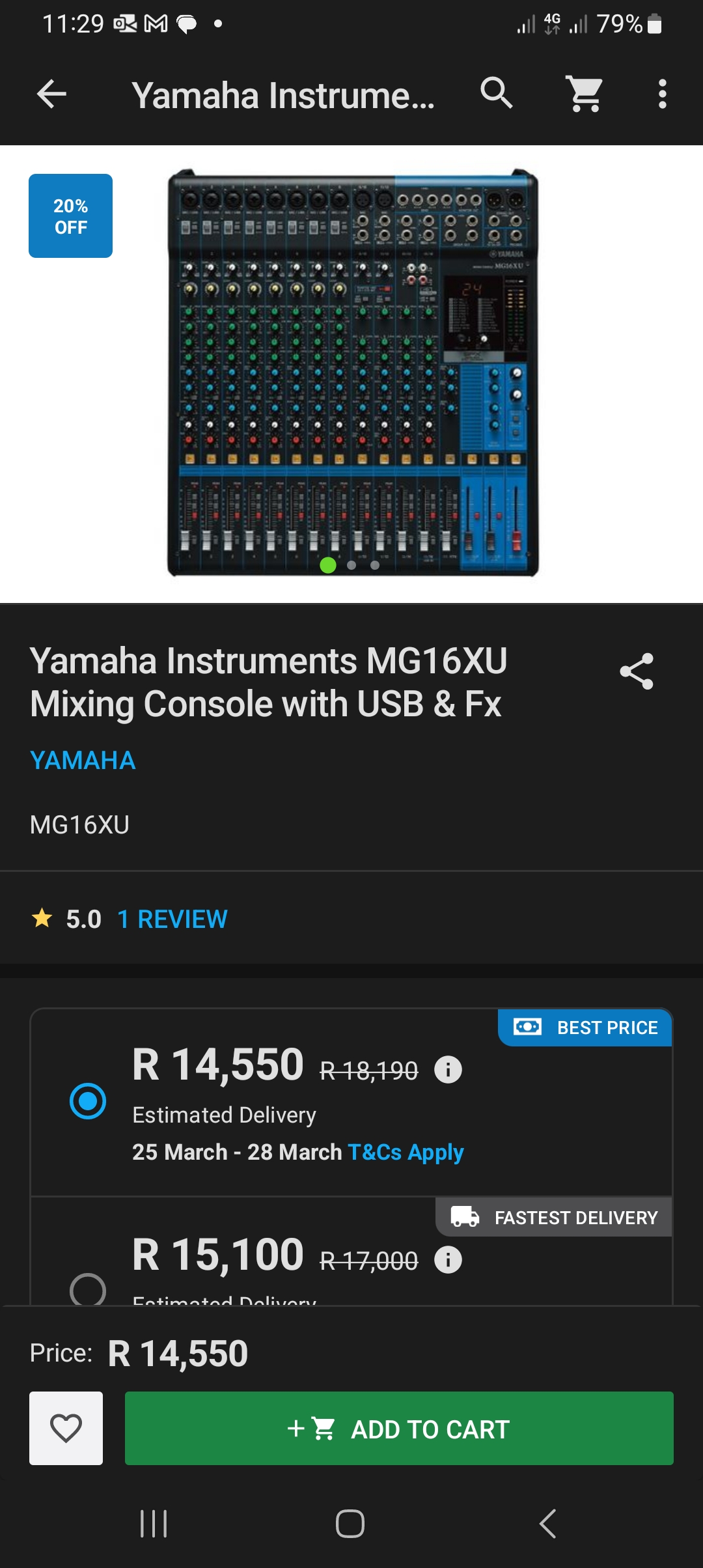The image size is (703, 1568).
Task: Go to the system home screen
Action: (350, 1524)
